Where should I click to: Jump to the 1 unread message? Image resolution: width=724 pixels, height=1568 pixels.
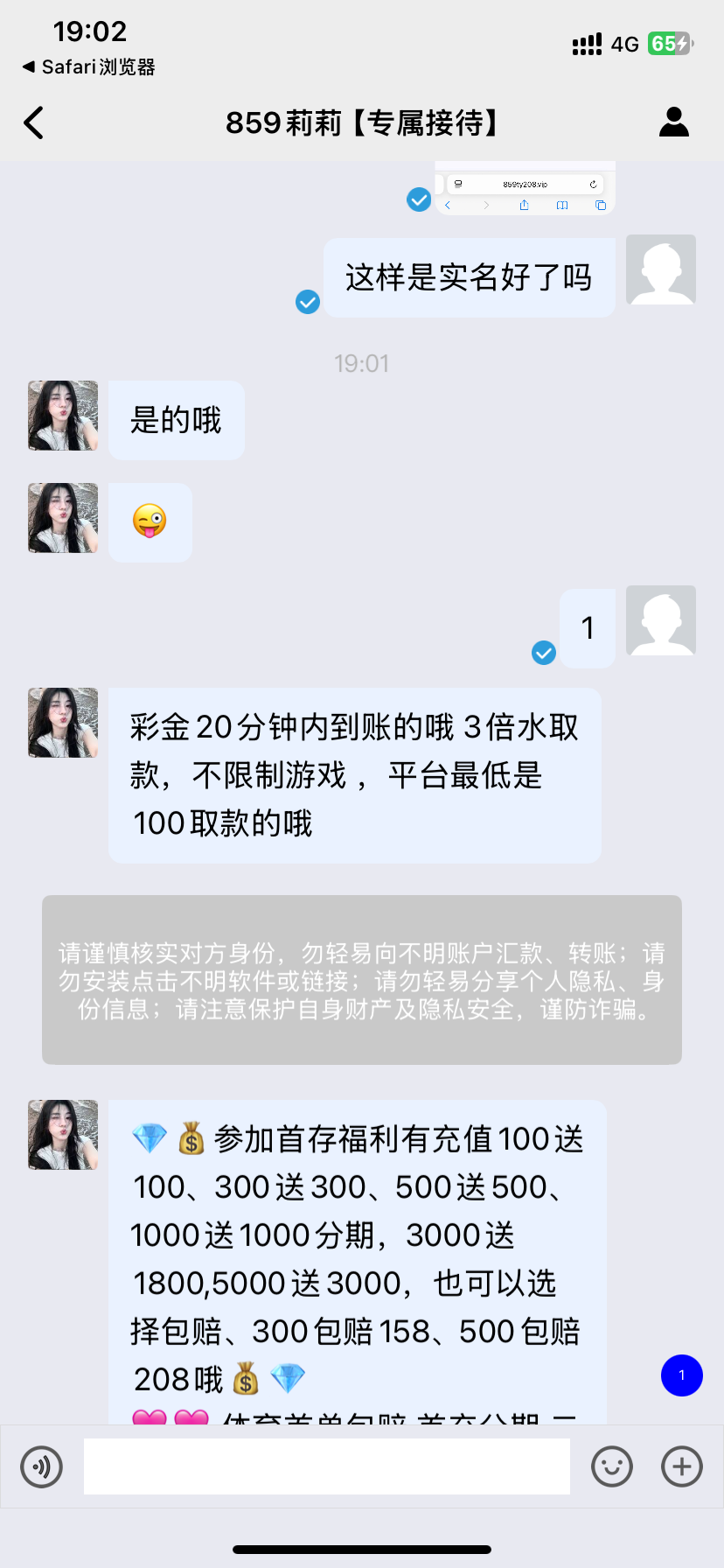(682, 1375)
